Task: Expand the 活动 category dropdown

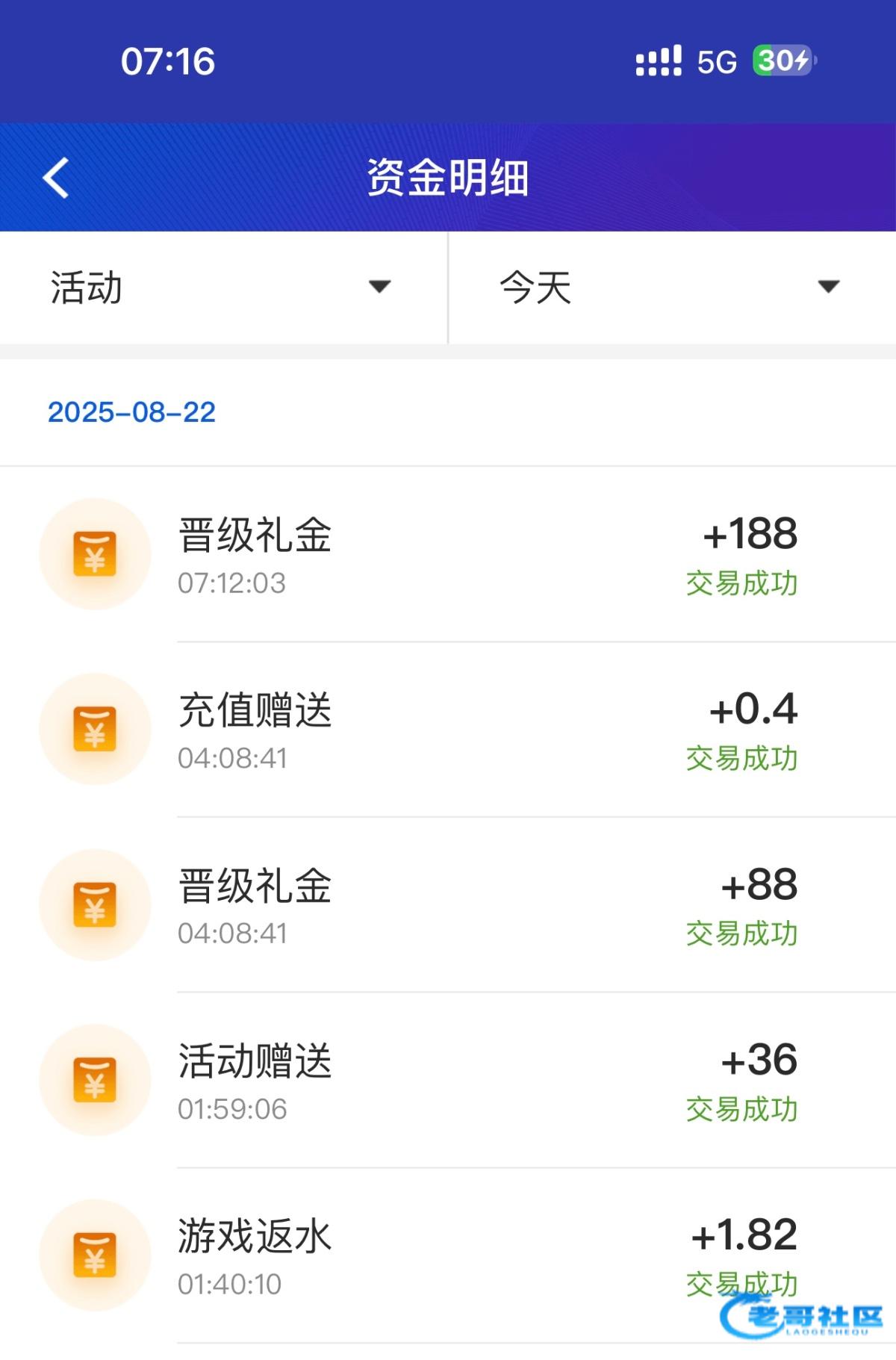Action: point(223,288)
